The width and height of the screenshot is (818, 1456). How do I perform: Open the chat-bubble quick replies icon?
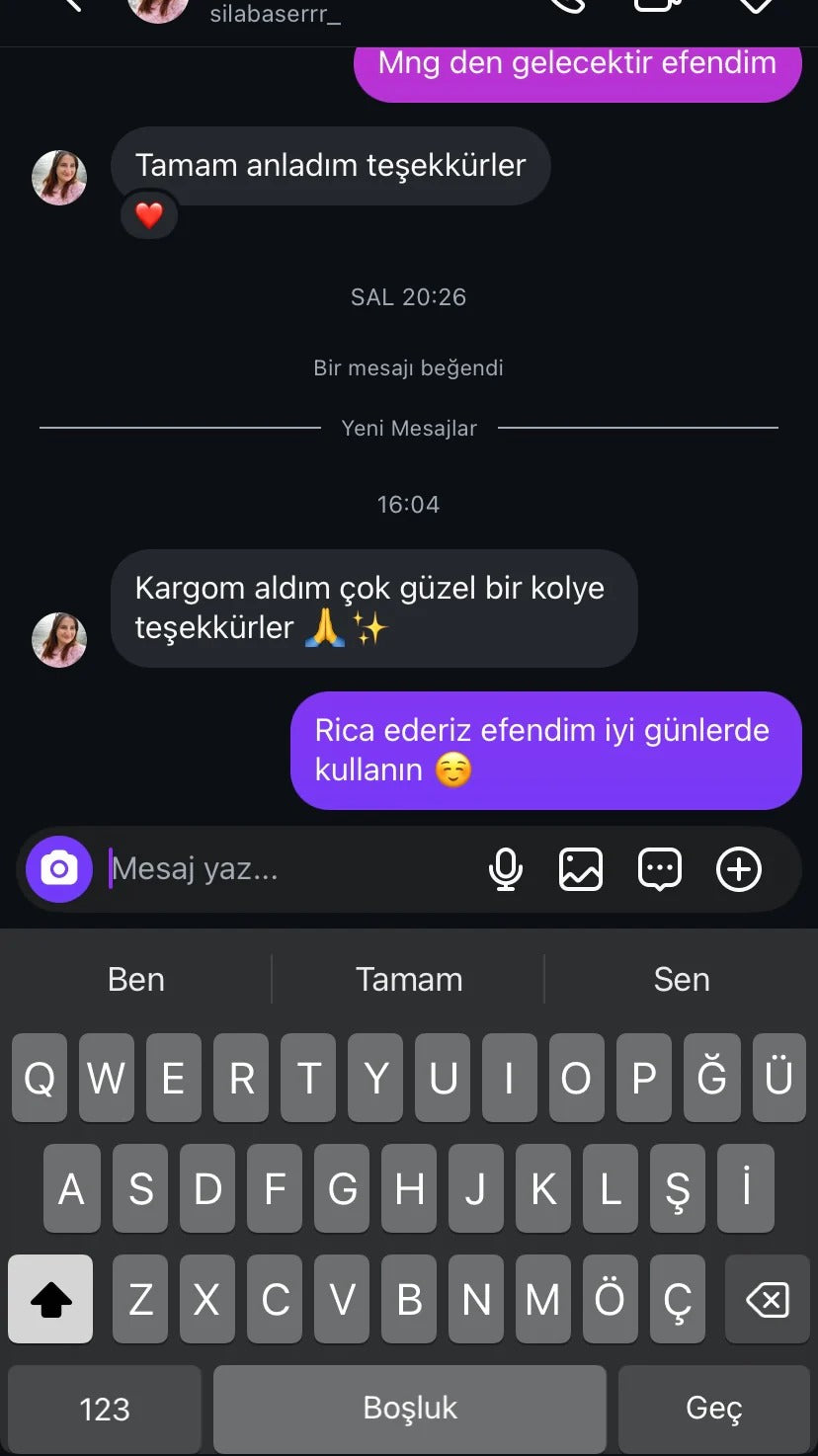click(660, 869)
